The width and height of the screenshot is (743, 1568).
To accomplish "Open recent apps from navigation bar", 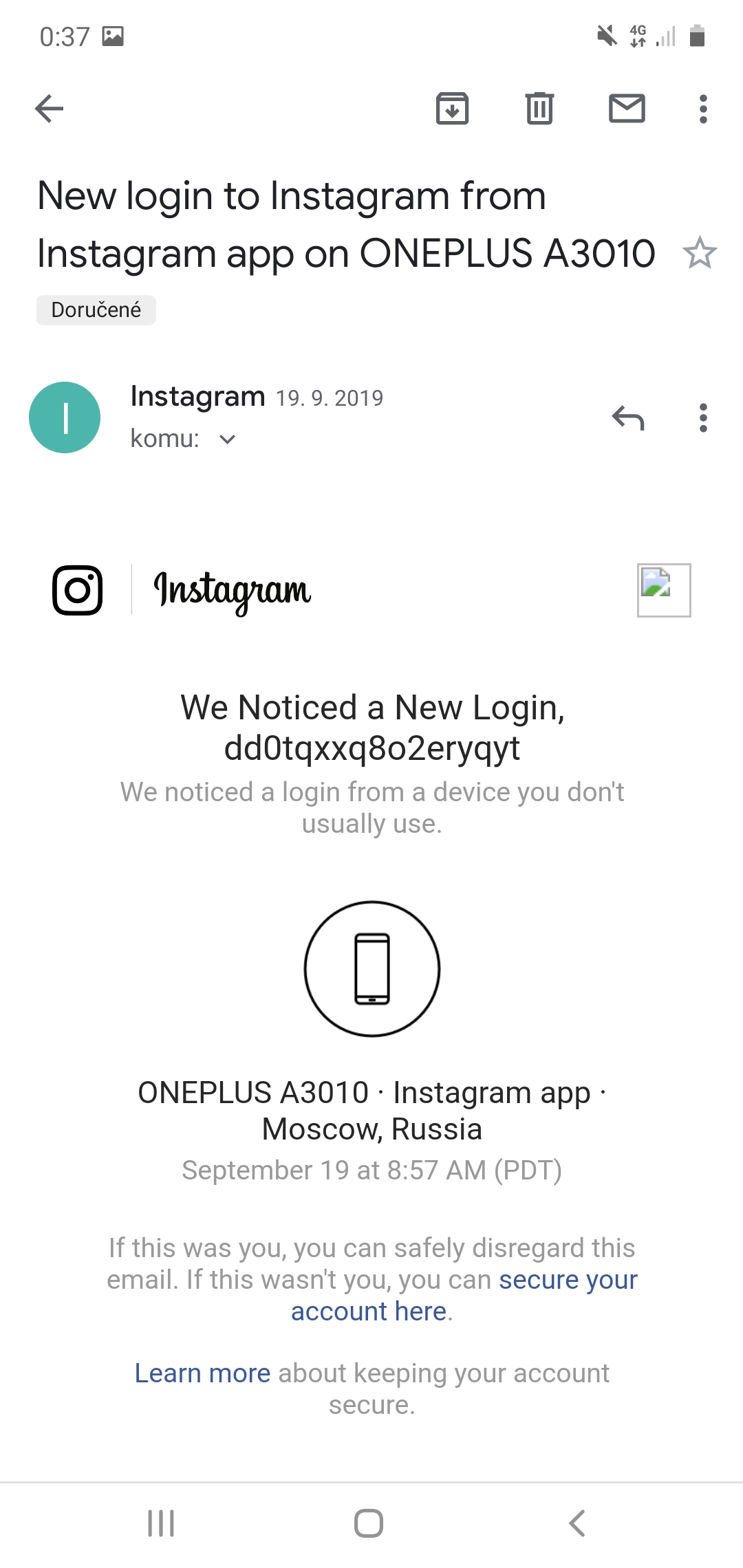I will tap(161, 1523).
